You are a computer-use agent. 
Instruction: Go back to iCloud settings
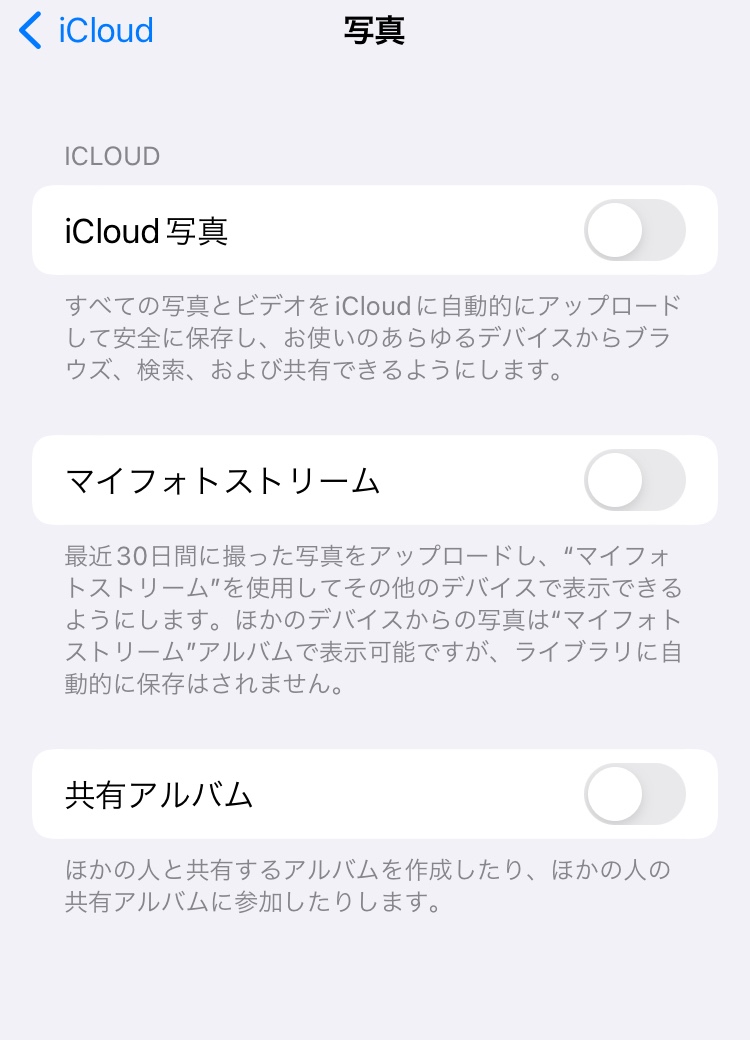tap(87, 31)
